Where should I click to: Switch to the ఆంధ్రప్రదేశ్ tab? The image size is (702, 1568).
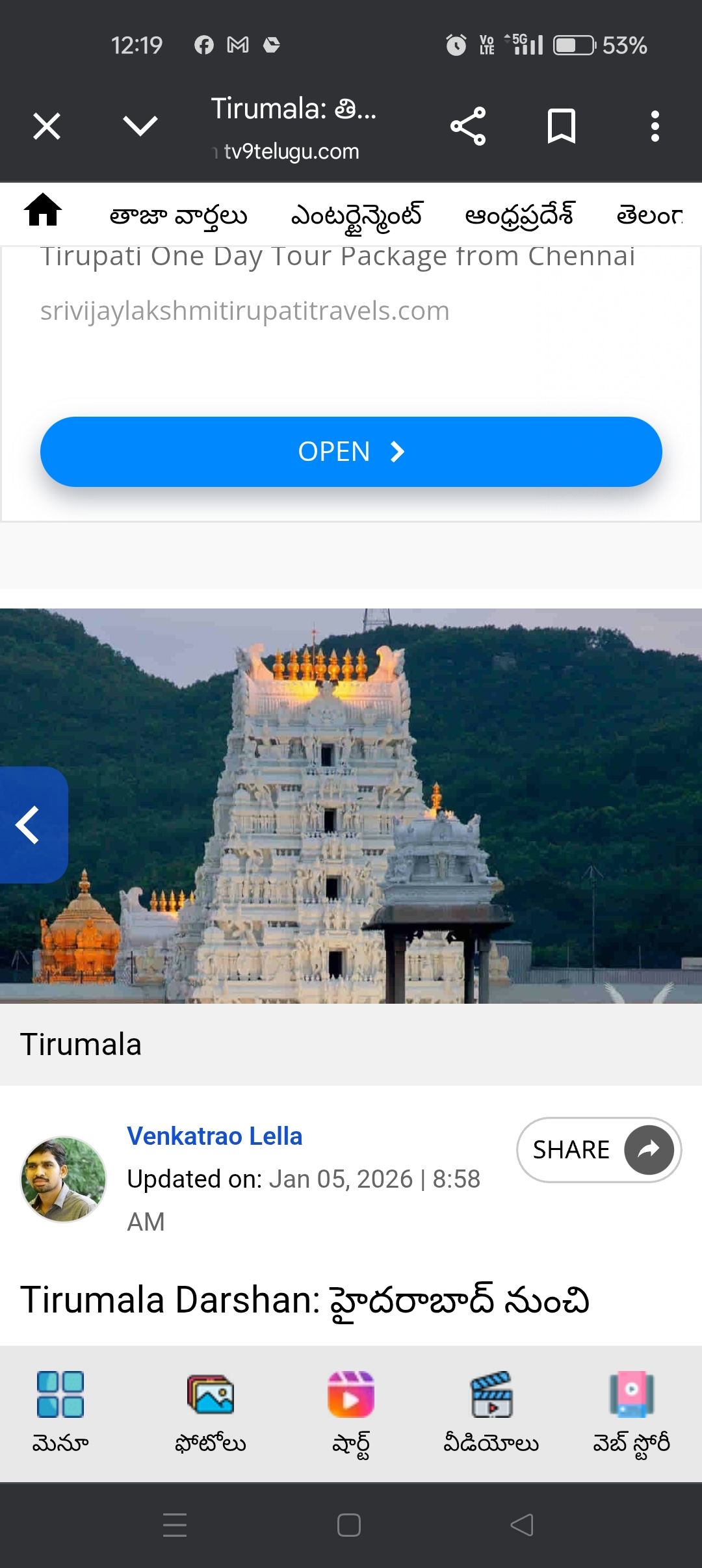(x=519, y=215)
